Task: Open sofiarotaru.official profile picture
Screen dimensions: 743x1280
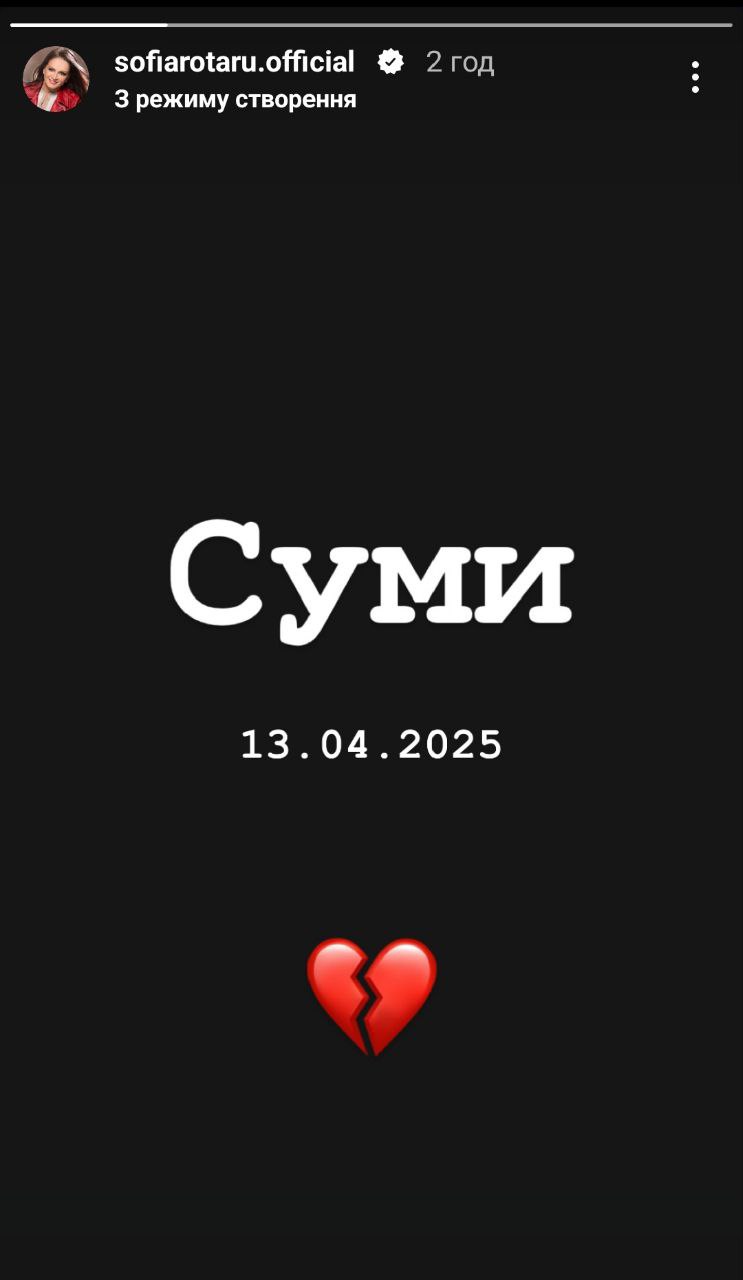Action: 56,79
